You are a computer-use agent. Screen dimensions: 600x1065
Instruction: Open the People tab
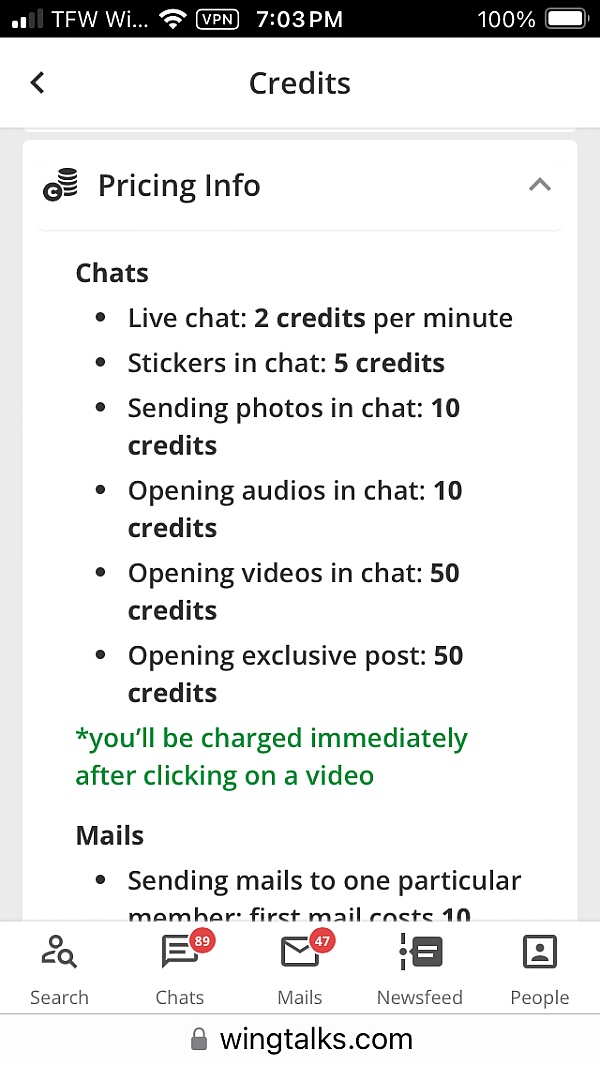540,969
